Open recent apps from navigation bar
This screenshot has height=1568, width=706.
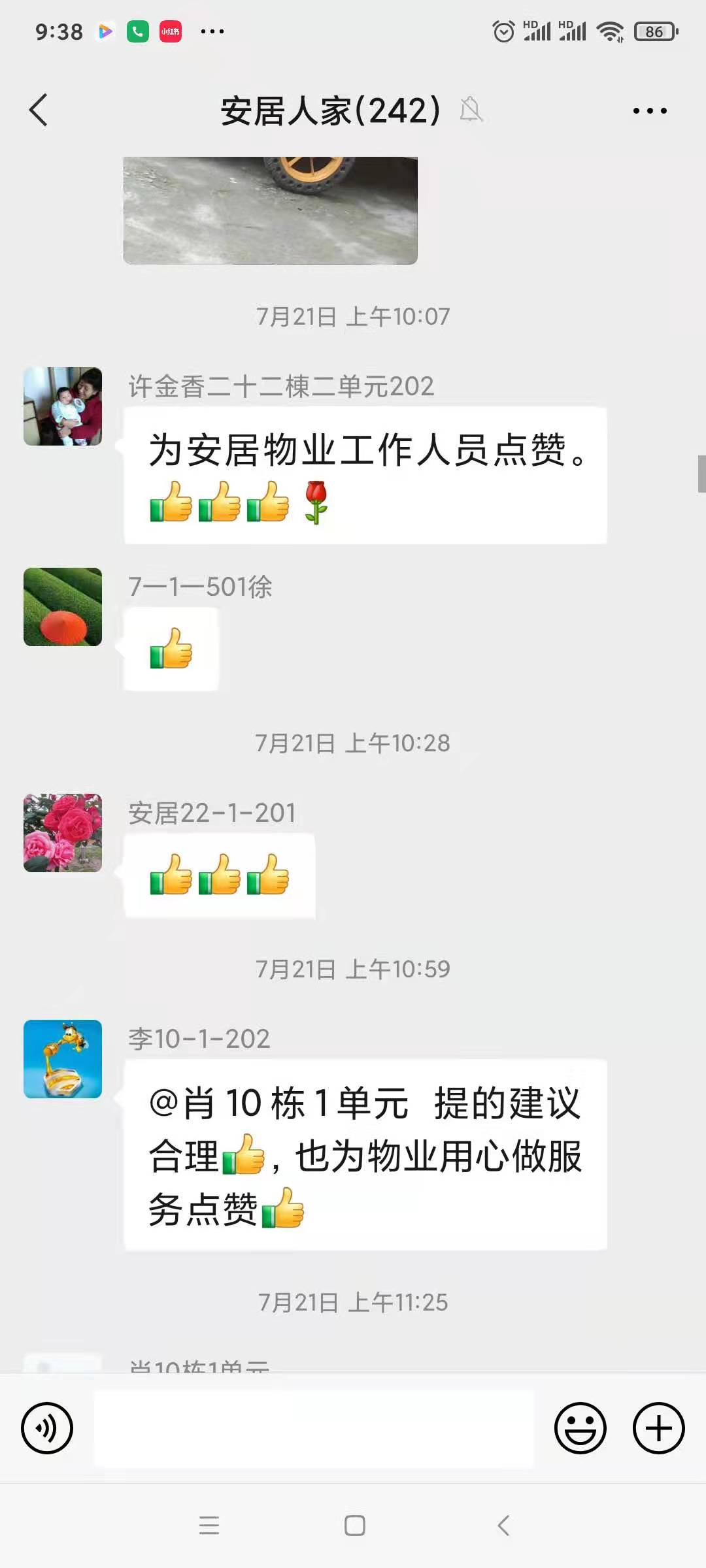(x=209, y=1526)
